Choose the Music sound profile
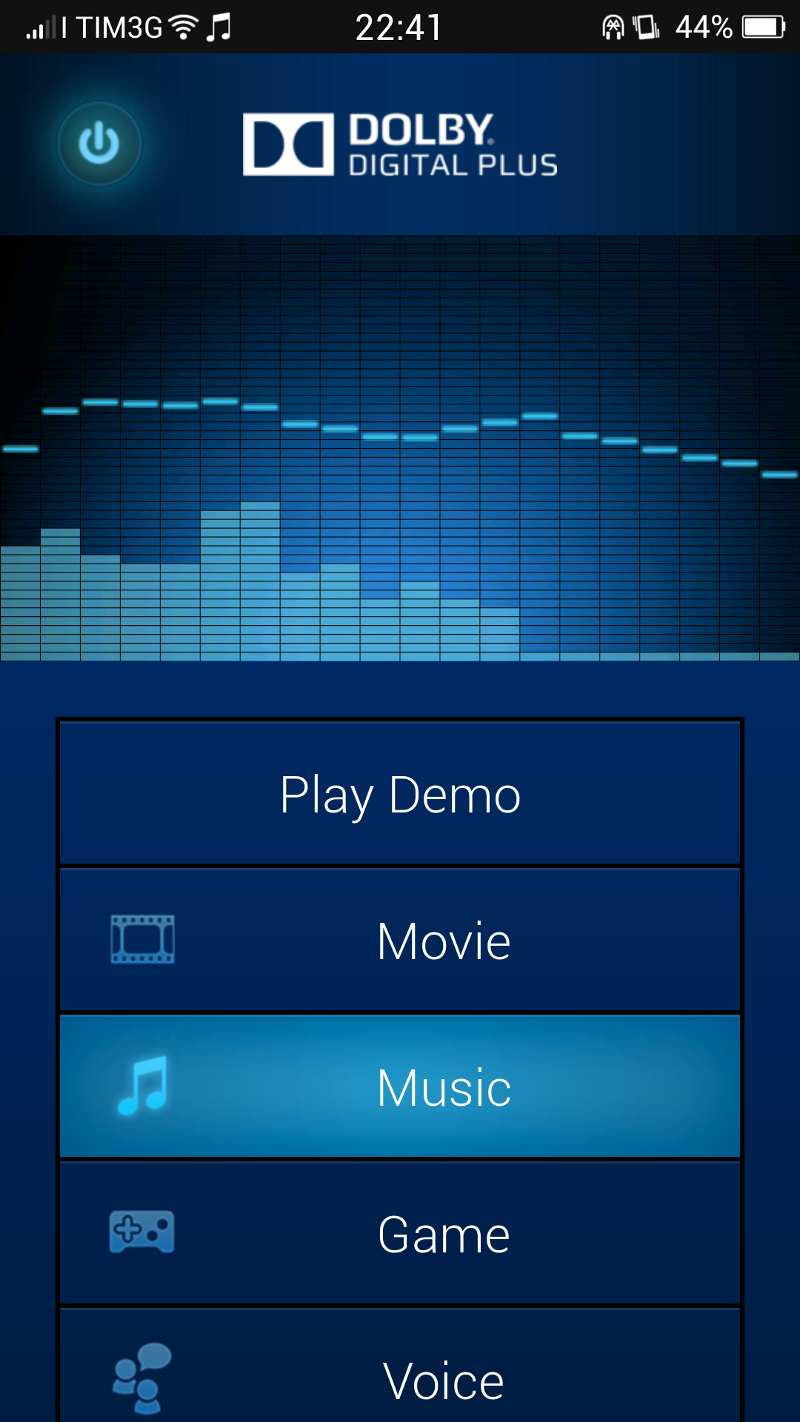This screenshot has width=800, height=1422. click(400, 1087)
